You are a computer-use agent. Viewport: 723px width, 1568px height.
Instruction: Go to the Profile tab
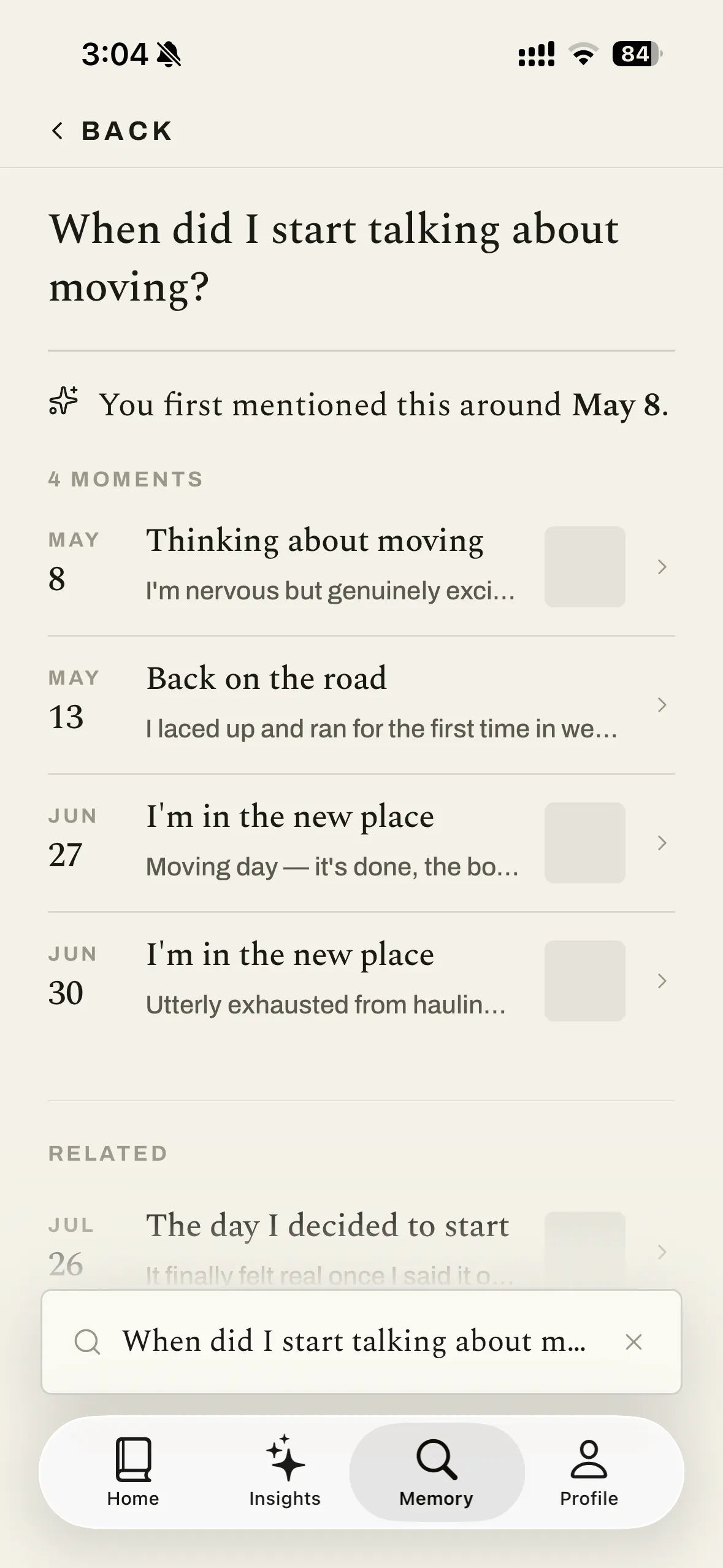click(x=589, y=1472)
